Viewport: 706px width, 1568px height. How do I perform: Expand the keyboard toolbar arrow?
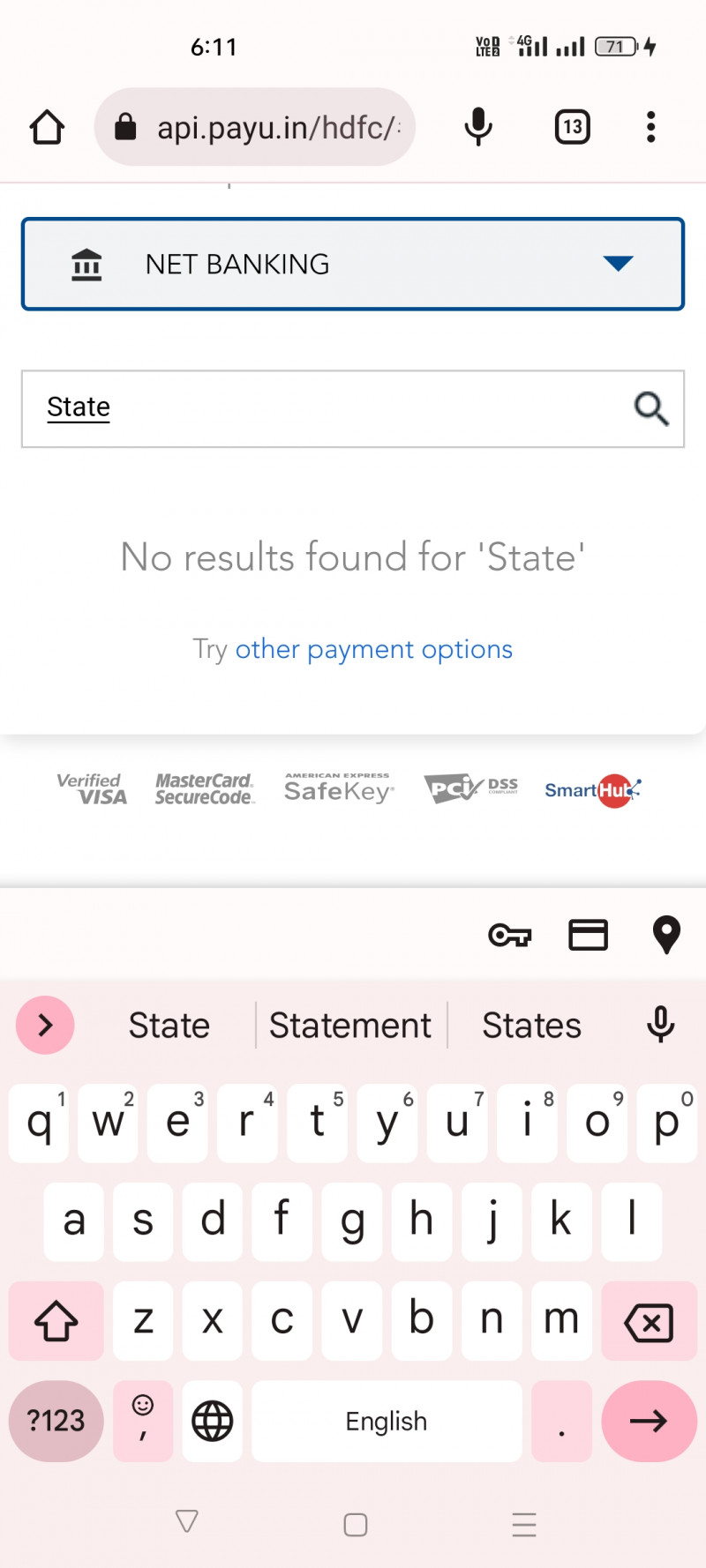point(45,1025)
